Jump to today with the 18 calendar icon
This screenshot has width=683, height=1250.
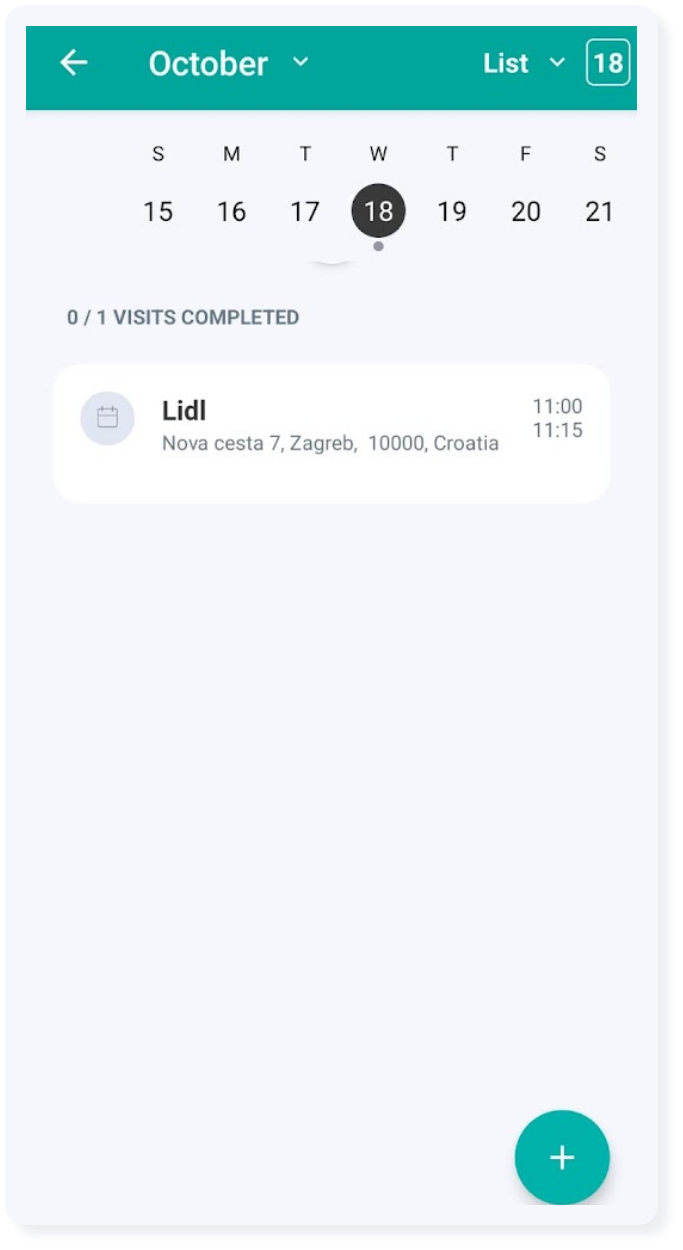click(x=608, y=63)
